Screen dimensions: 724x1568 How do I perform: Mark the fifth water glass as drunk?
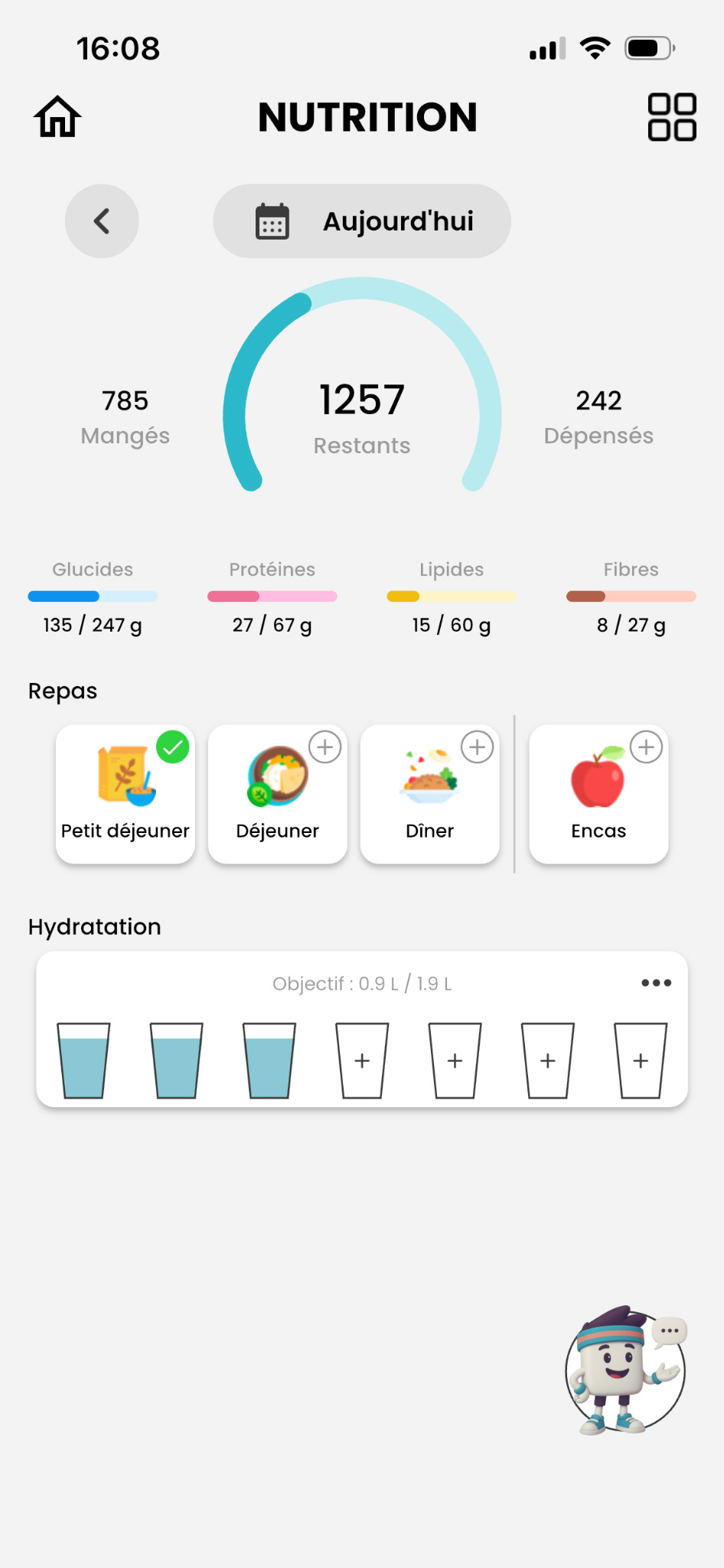coord(454,1060)
